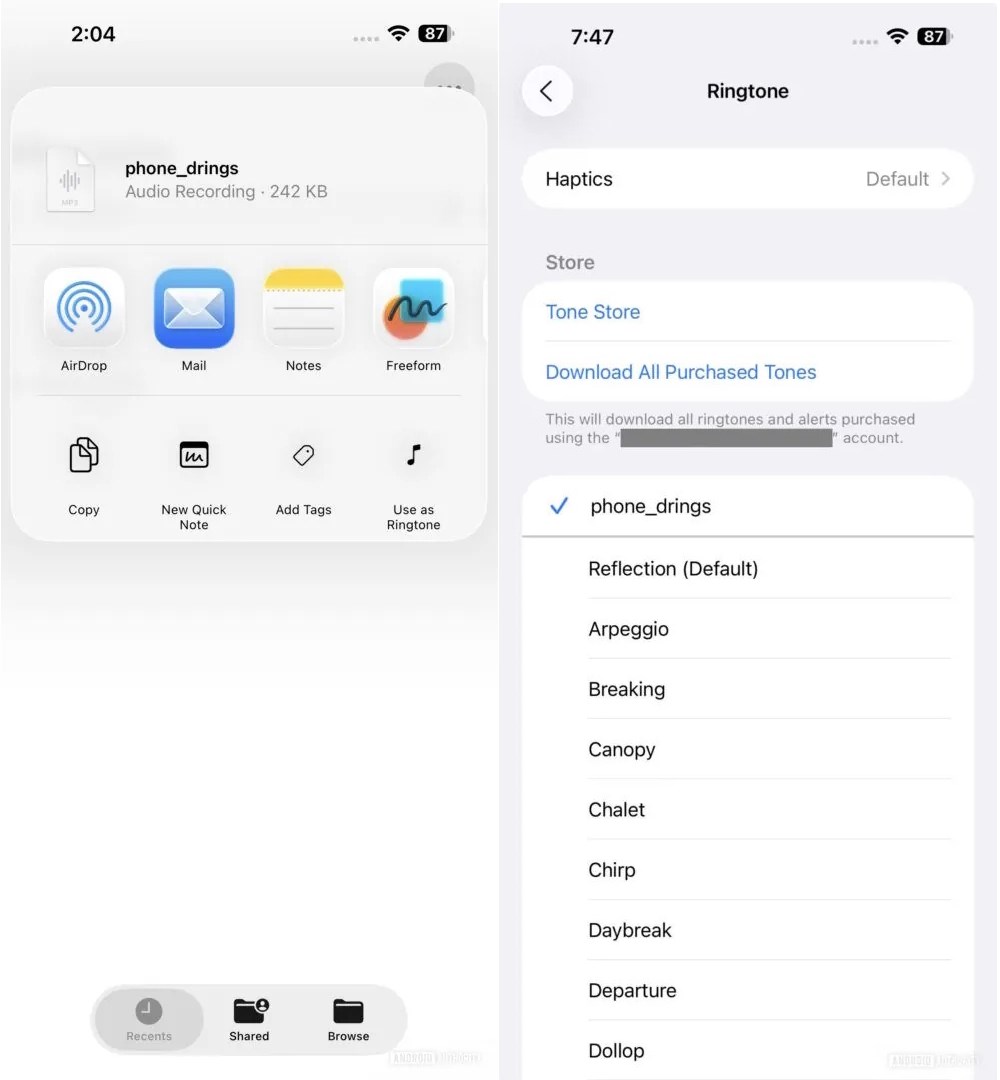Copy the phone_drings file
The width and height of the screenshot is (1000, 1080).
(84, 457)
